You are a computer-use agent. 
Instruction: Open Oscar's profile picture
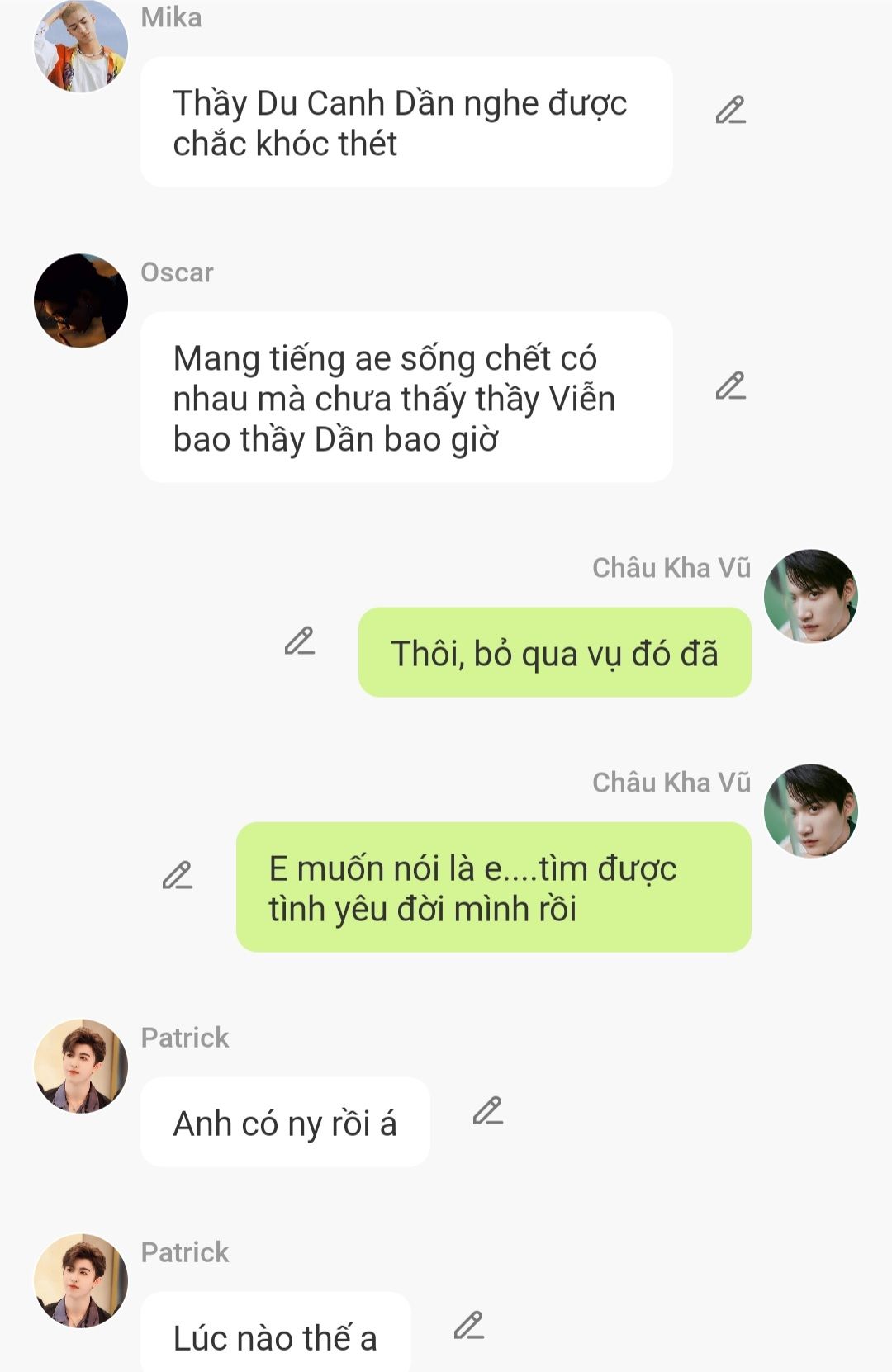pos(81,300)
